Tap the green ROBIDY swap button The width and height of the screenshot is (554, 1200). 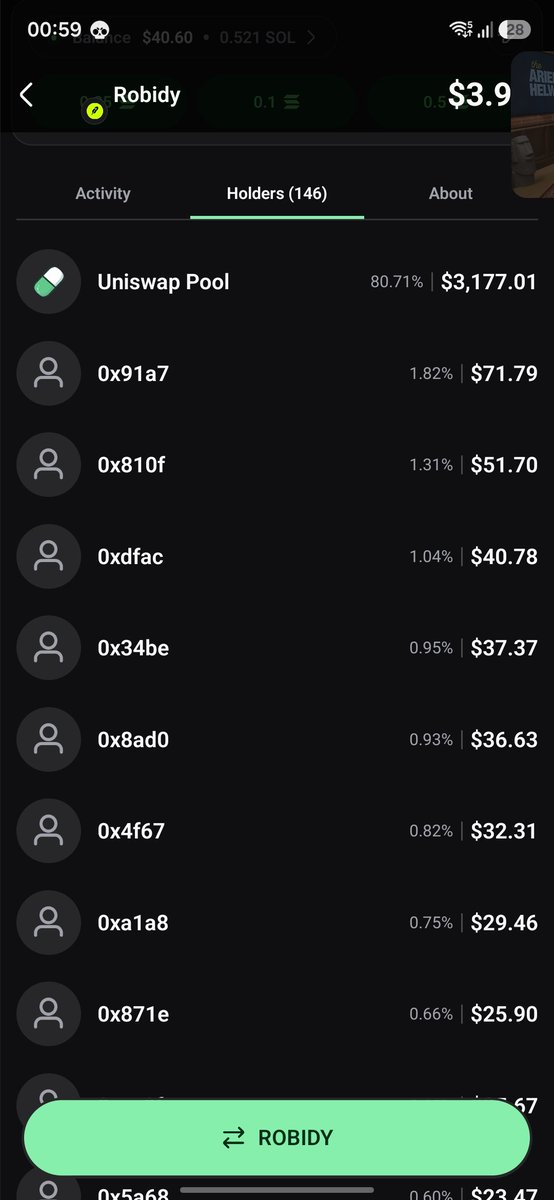tap(277, 1138)
